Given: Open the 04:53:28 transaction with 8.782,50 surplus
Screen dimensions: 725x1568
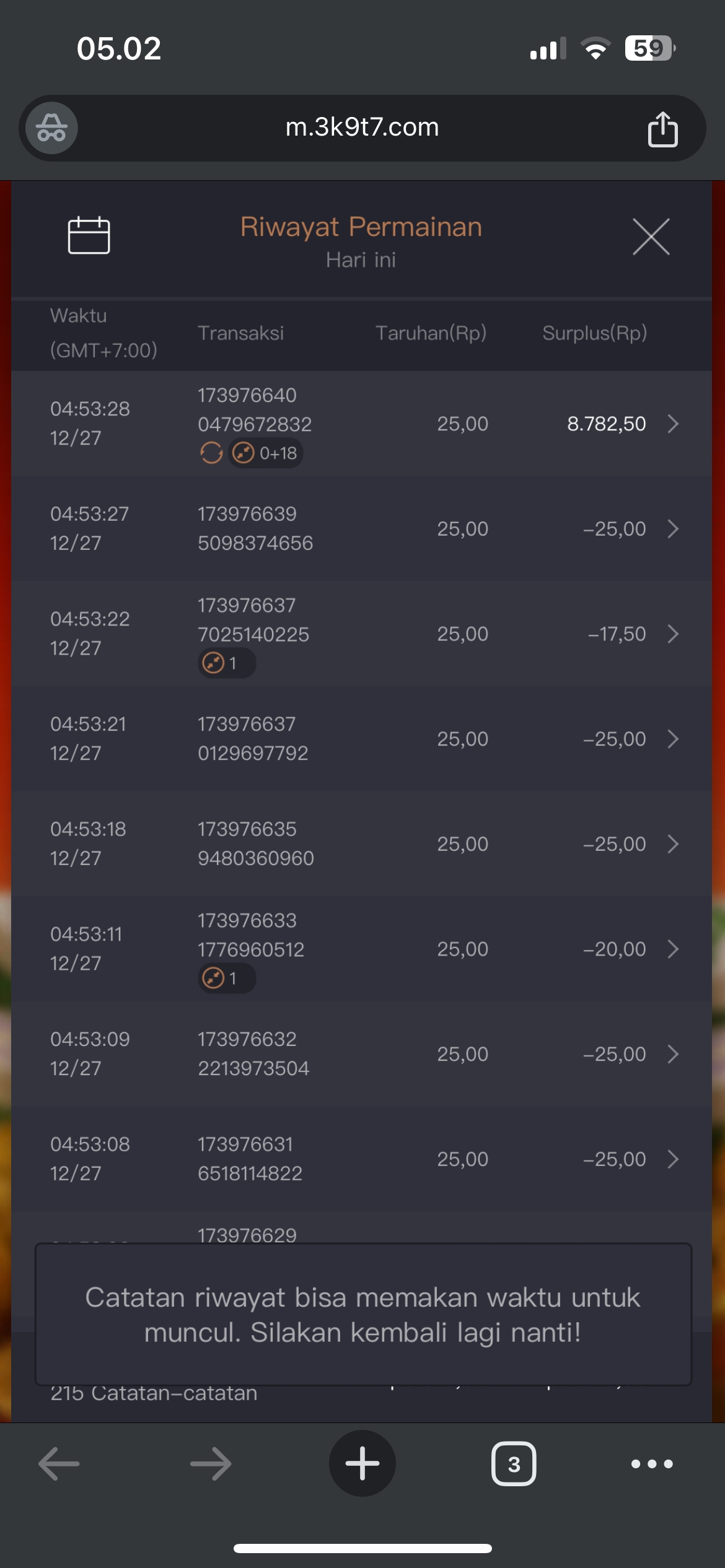Looking at the screenshot, I should click(672, 424).
